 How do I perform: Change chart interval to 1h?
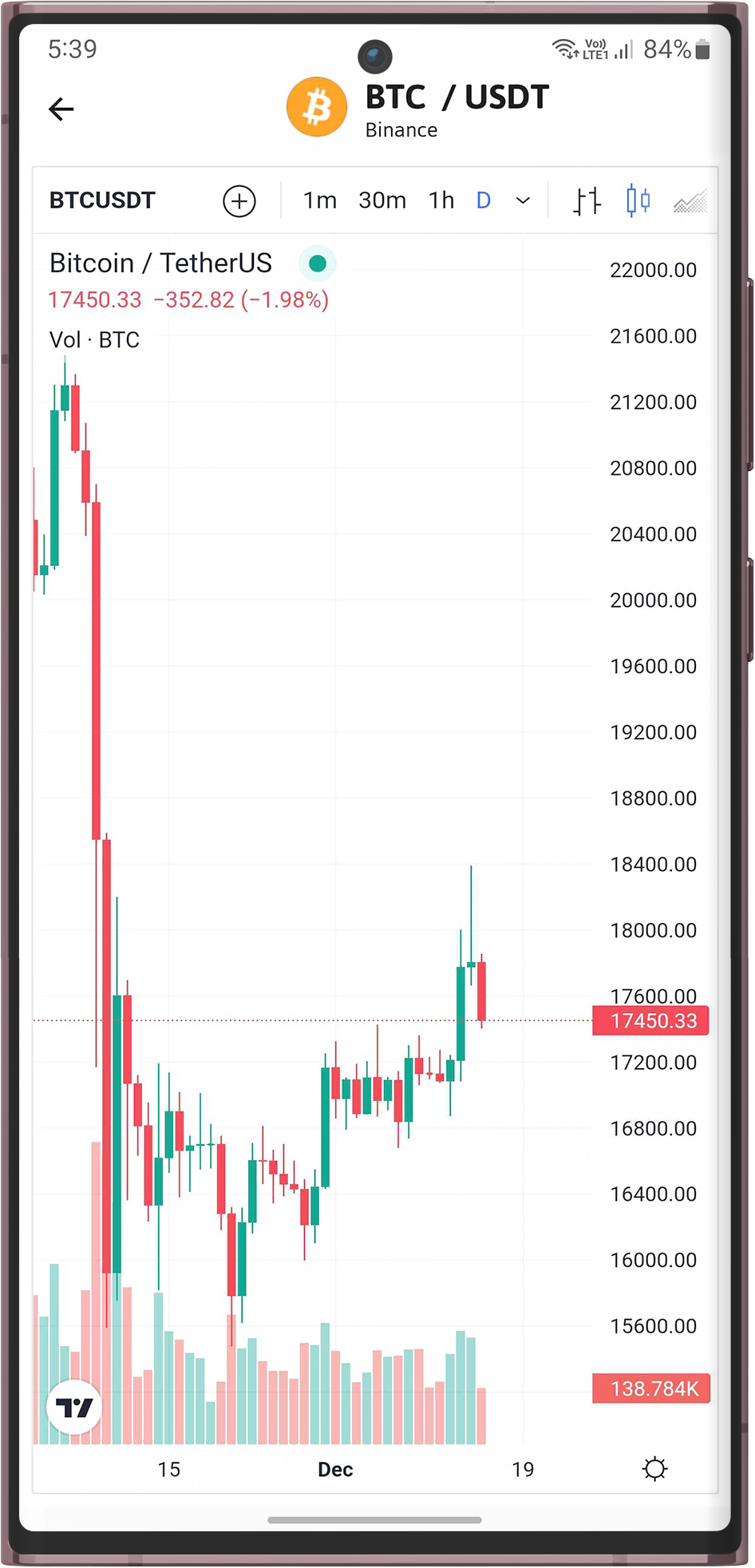[441, 200]
